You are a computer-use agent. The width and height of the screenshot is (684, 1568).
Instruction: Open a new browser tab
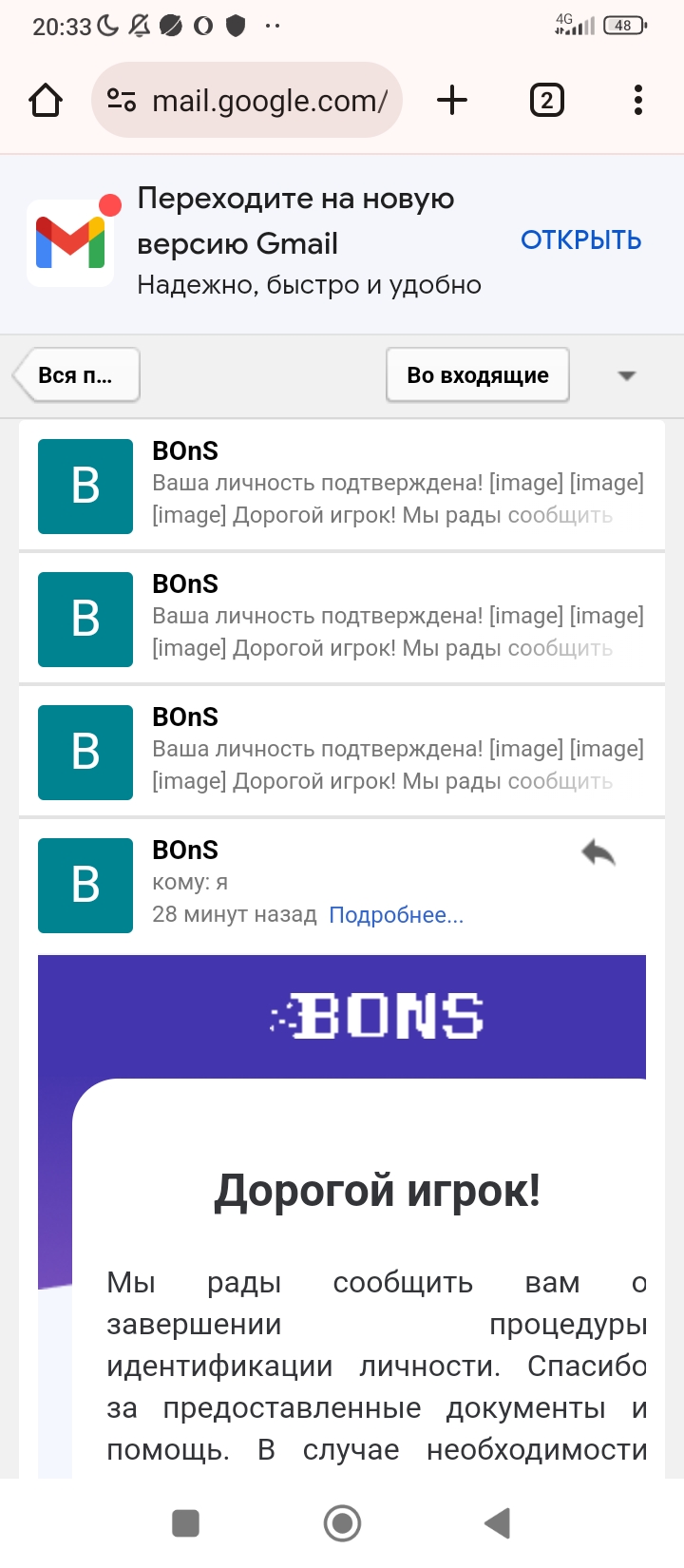click(x=453, y=100)
